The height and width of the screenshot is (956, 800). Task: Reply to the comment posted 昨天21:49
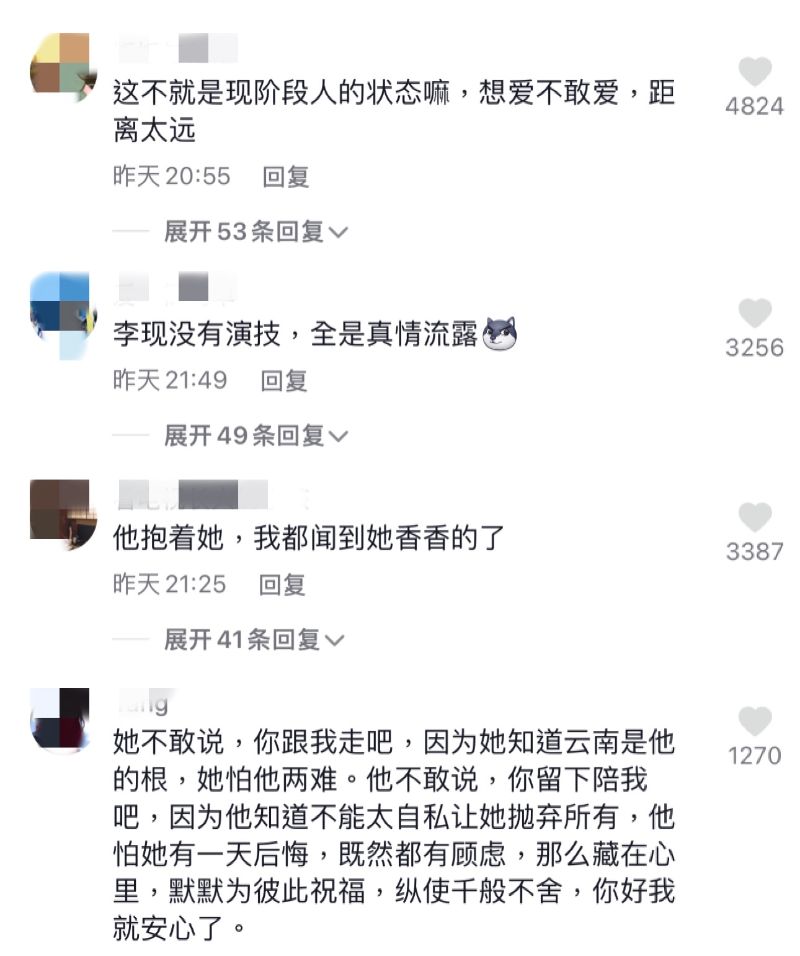pos(283,381)
